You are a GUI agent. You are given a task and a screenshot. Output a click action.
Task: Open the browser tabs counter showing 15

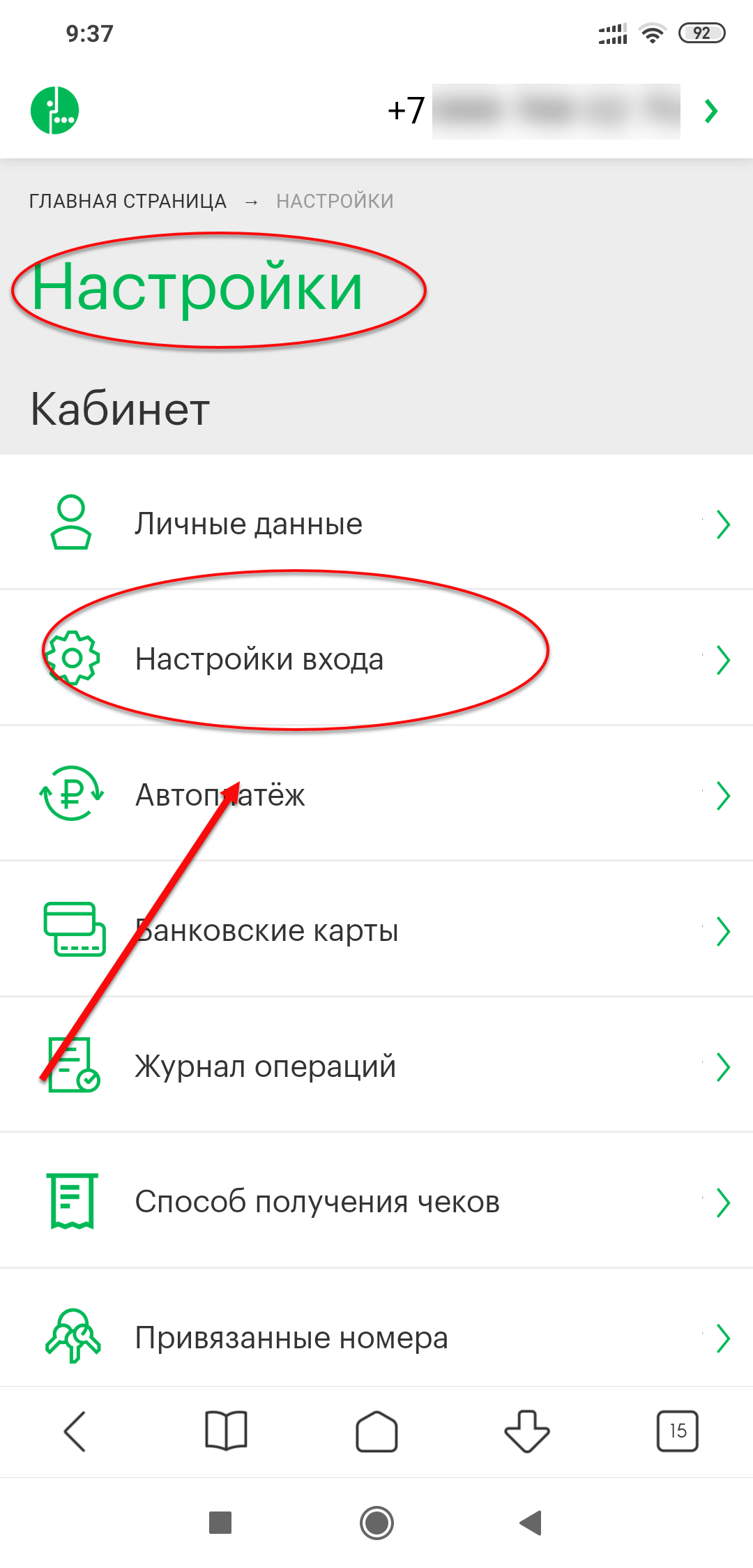tap(677, 1431)
